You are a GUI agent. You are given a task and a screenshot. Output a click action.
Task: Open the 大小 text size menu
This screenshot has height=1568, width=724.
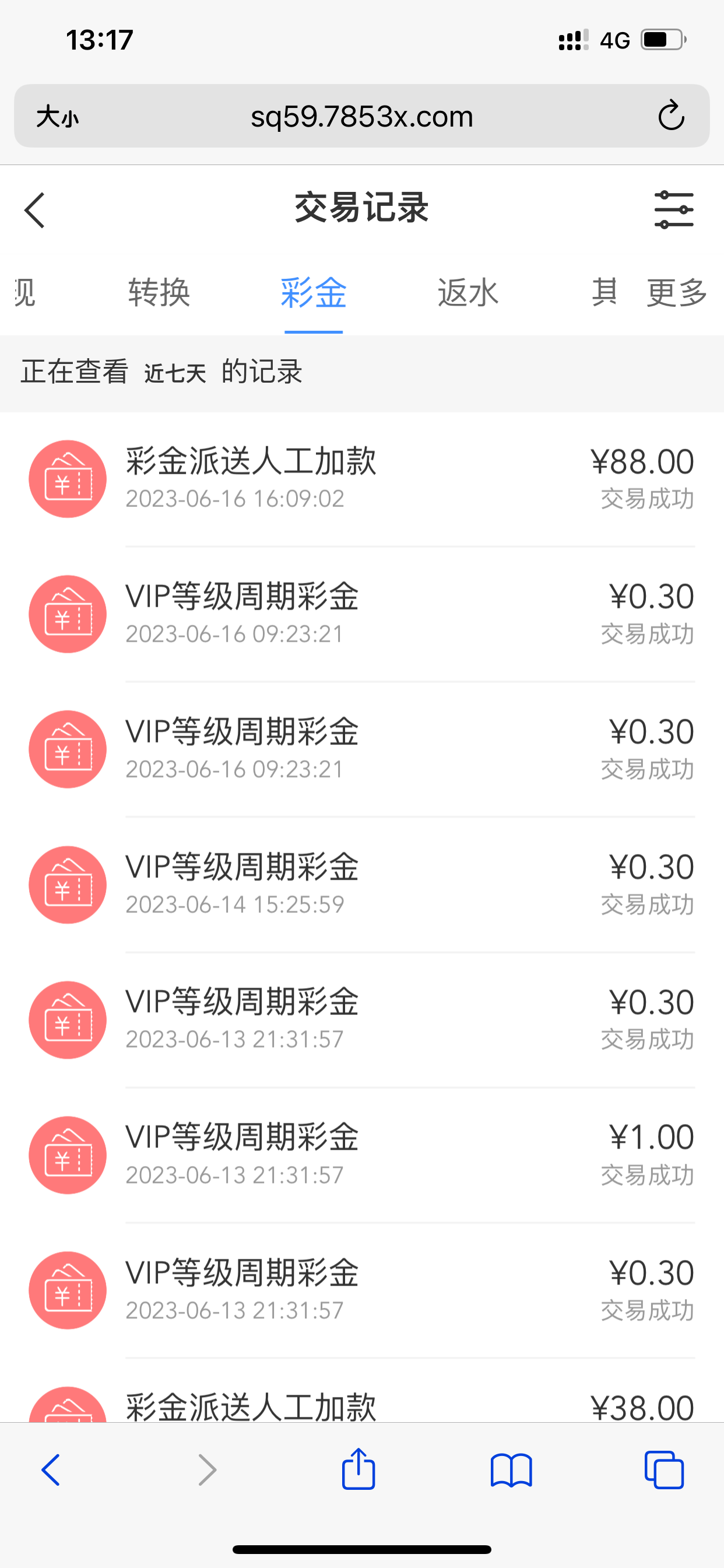57,116
